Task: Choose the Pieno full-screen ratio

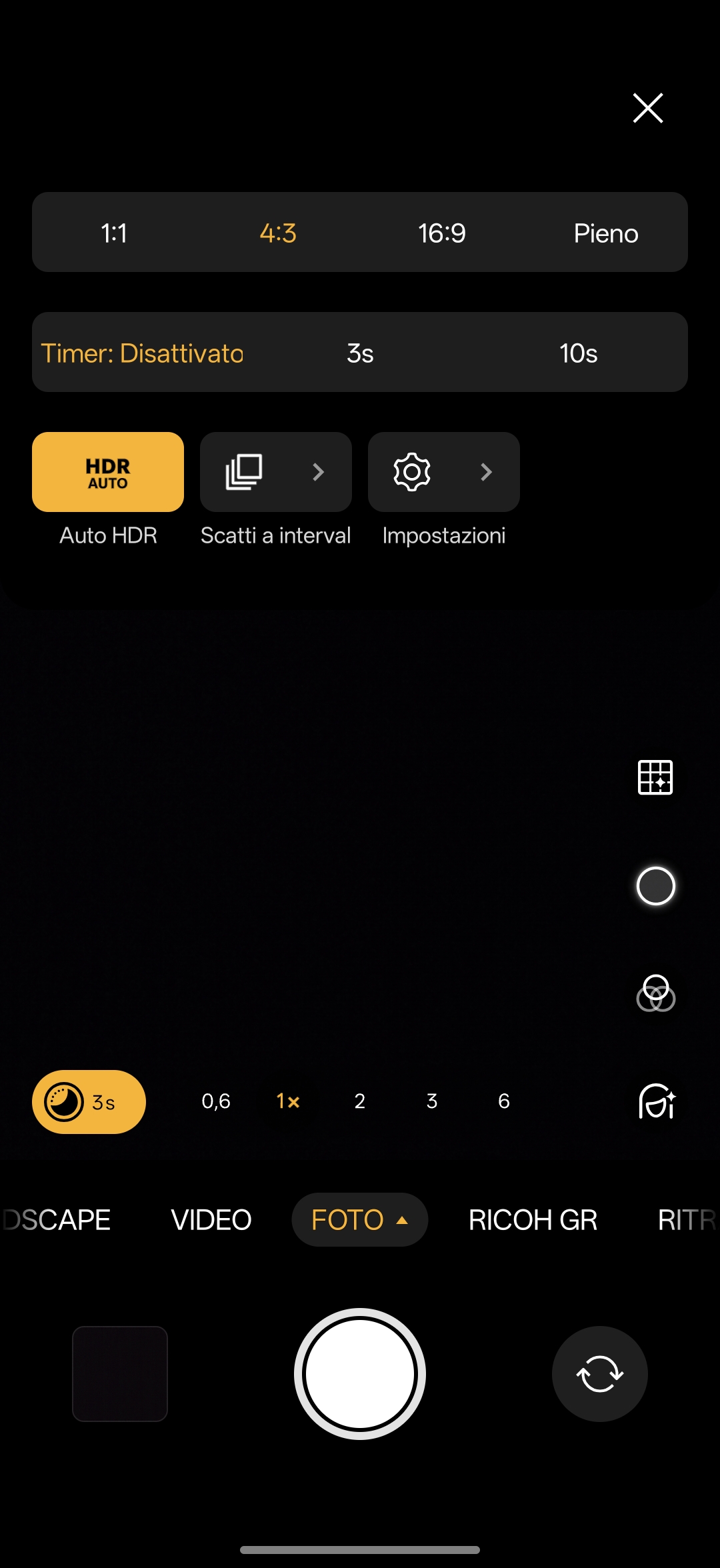Action: [x=605, y=233]
